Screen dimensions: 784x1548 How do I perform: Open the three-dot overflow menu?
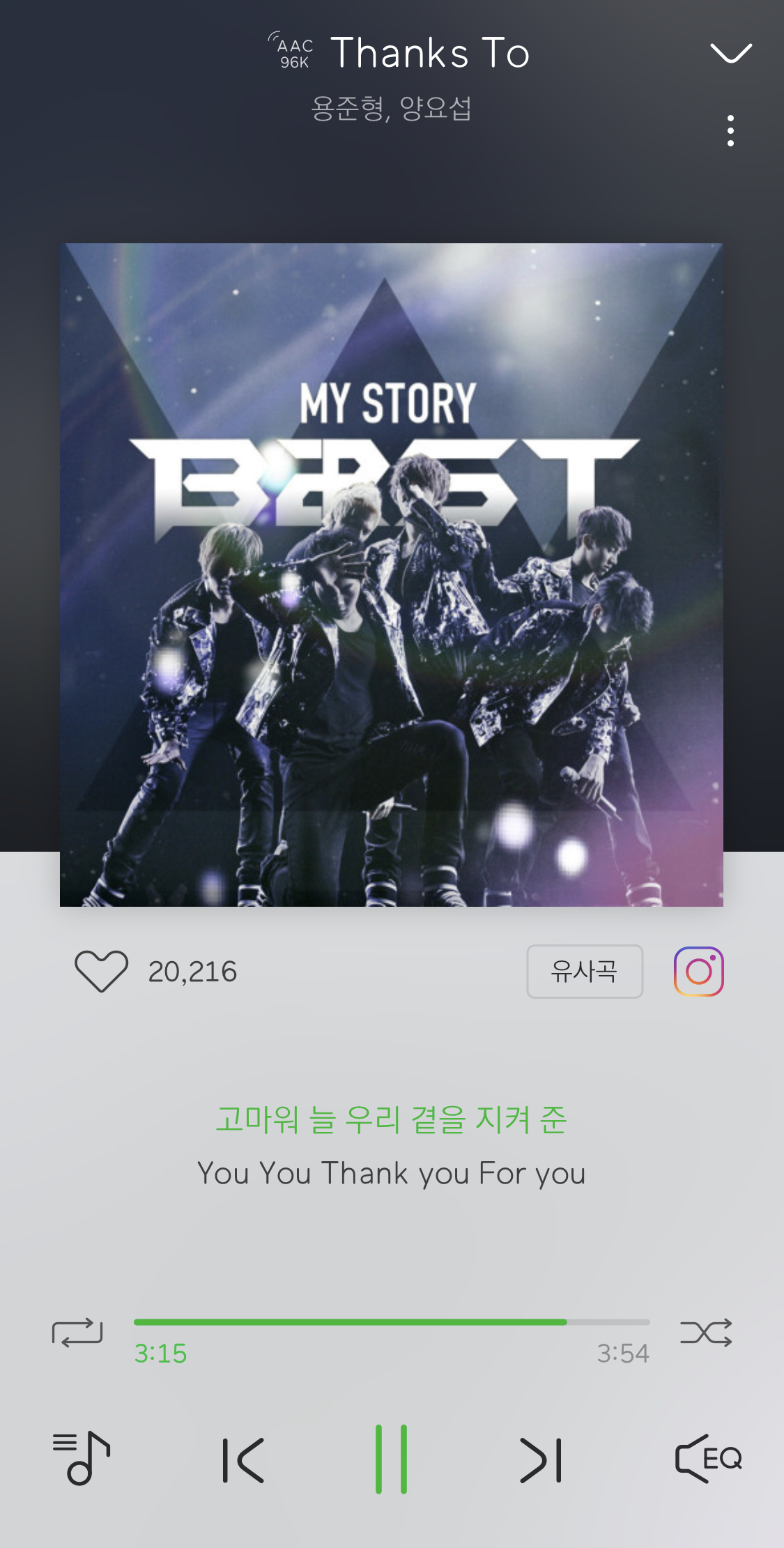[730, 131]
